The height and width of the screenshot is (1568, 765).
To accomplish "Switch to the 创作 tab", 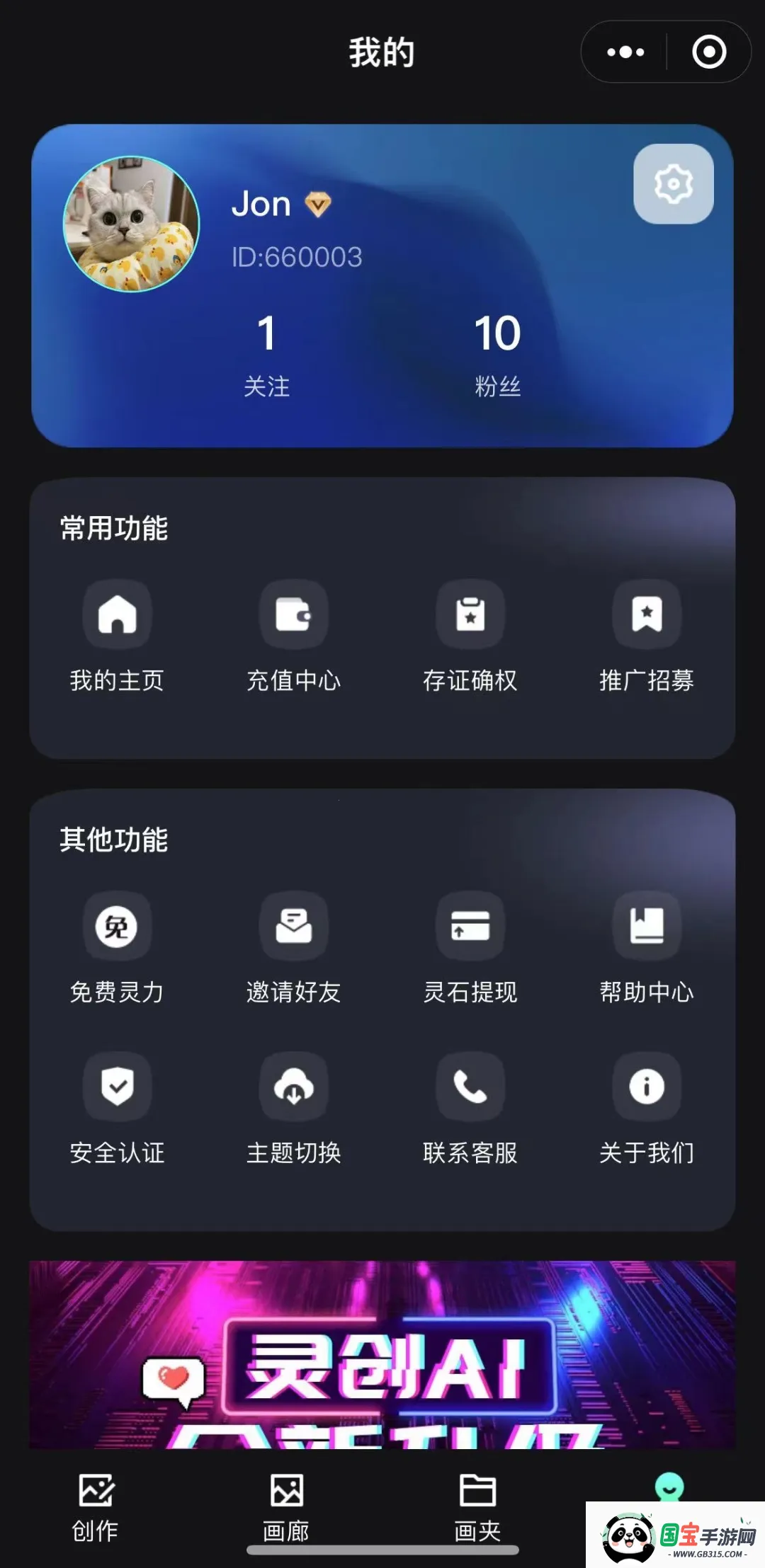I will click(x=96, y=1511).
